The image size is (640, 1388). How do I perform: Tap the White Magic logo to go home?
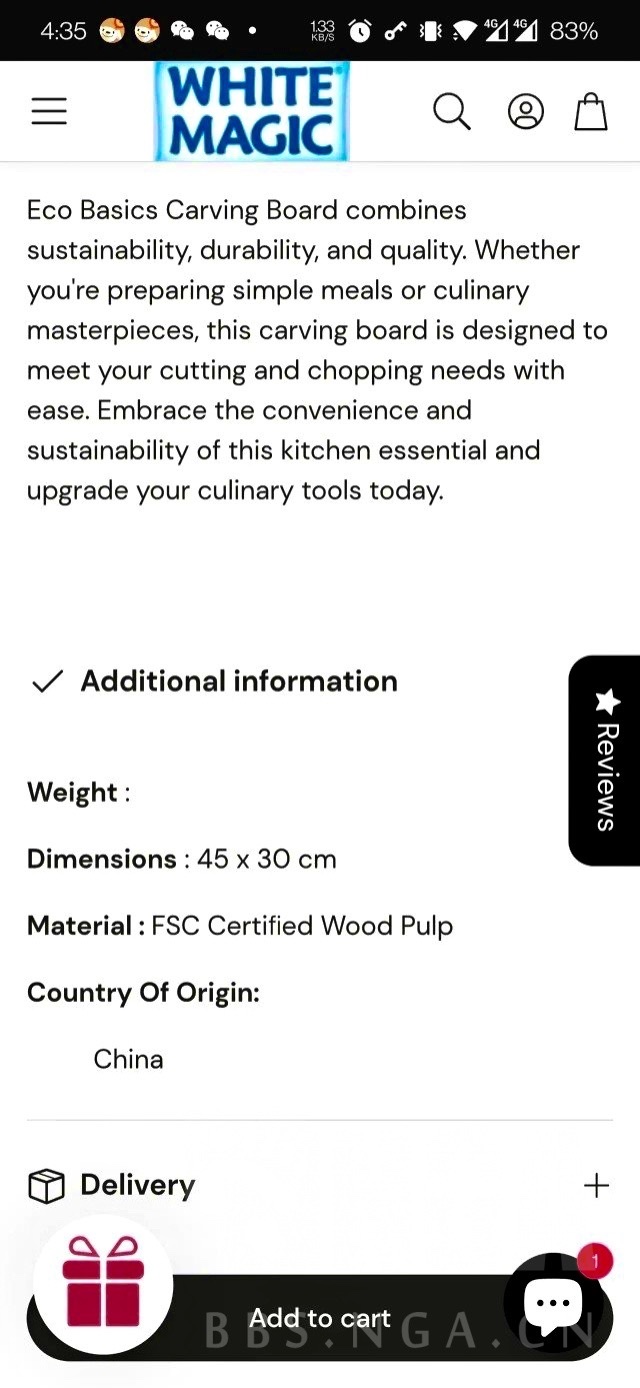(x=251, y=111)
